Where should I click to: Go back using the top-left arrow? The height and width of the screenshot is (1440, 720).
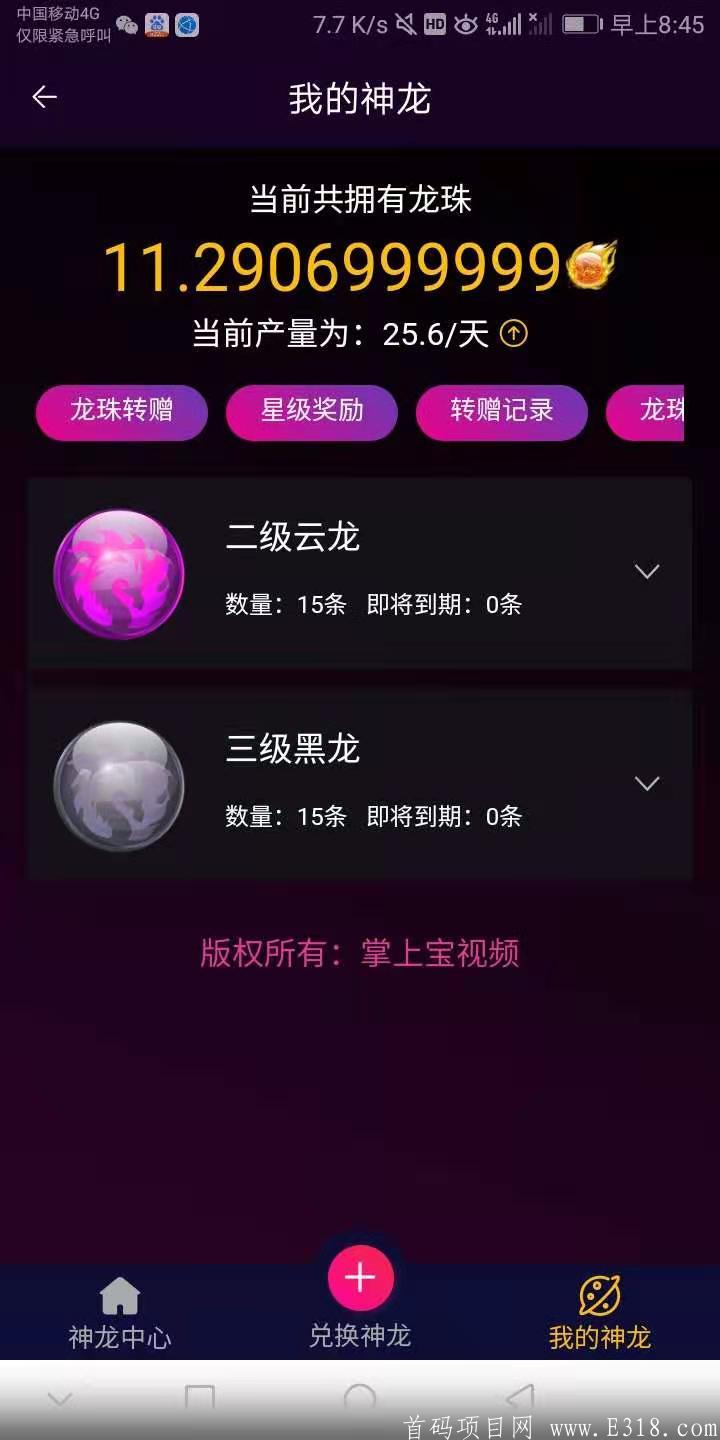[44, 97]
